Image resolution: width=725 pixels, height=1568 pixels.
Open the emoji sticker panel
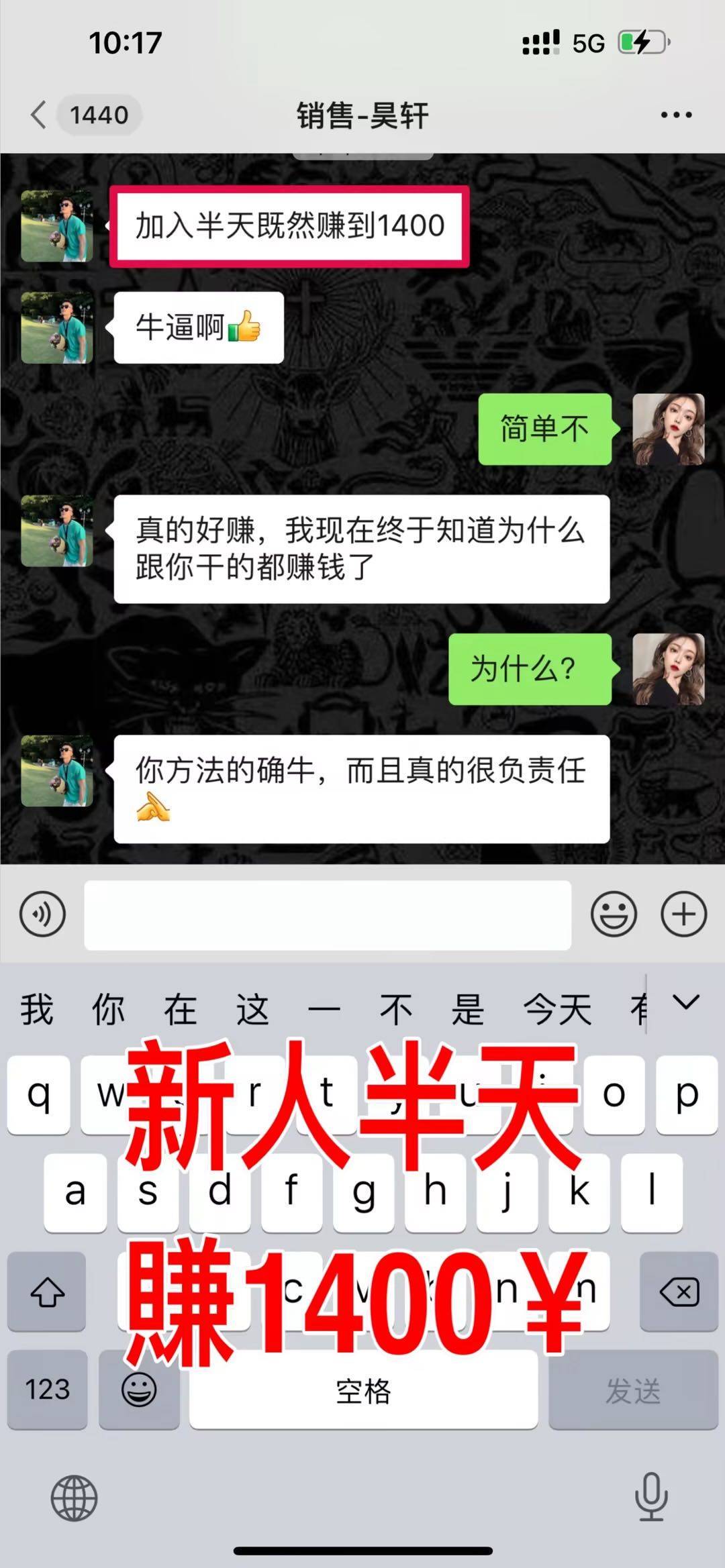coord(614,914)
